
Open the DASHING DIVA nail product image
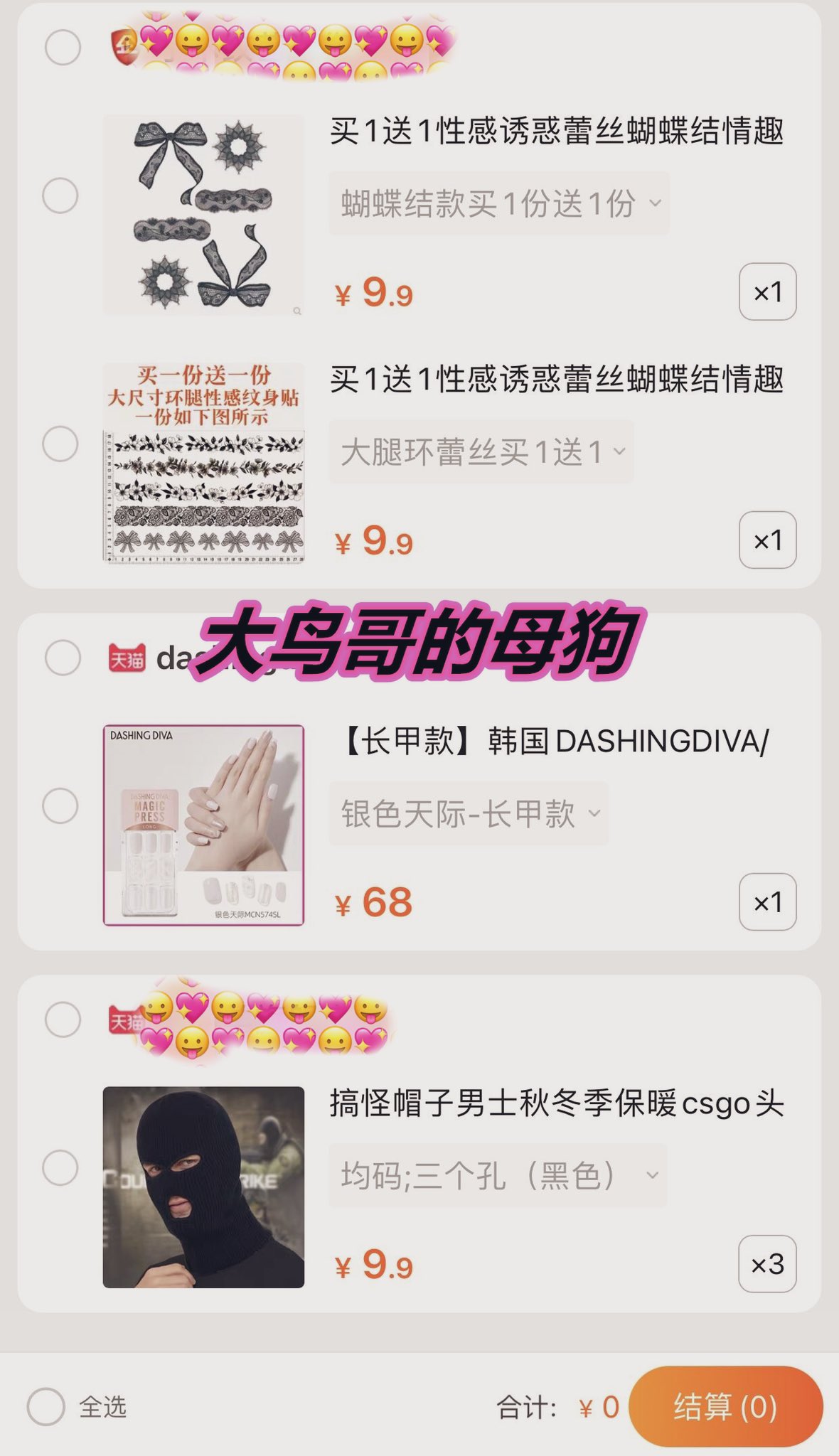(x=203, y=825)
